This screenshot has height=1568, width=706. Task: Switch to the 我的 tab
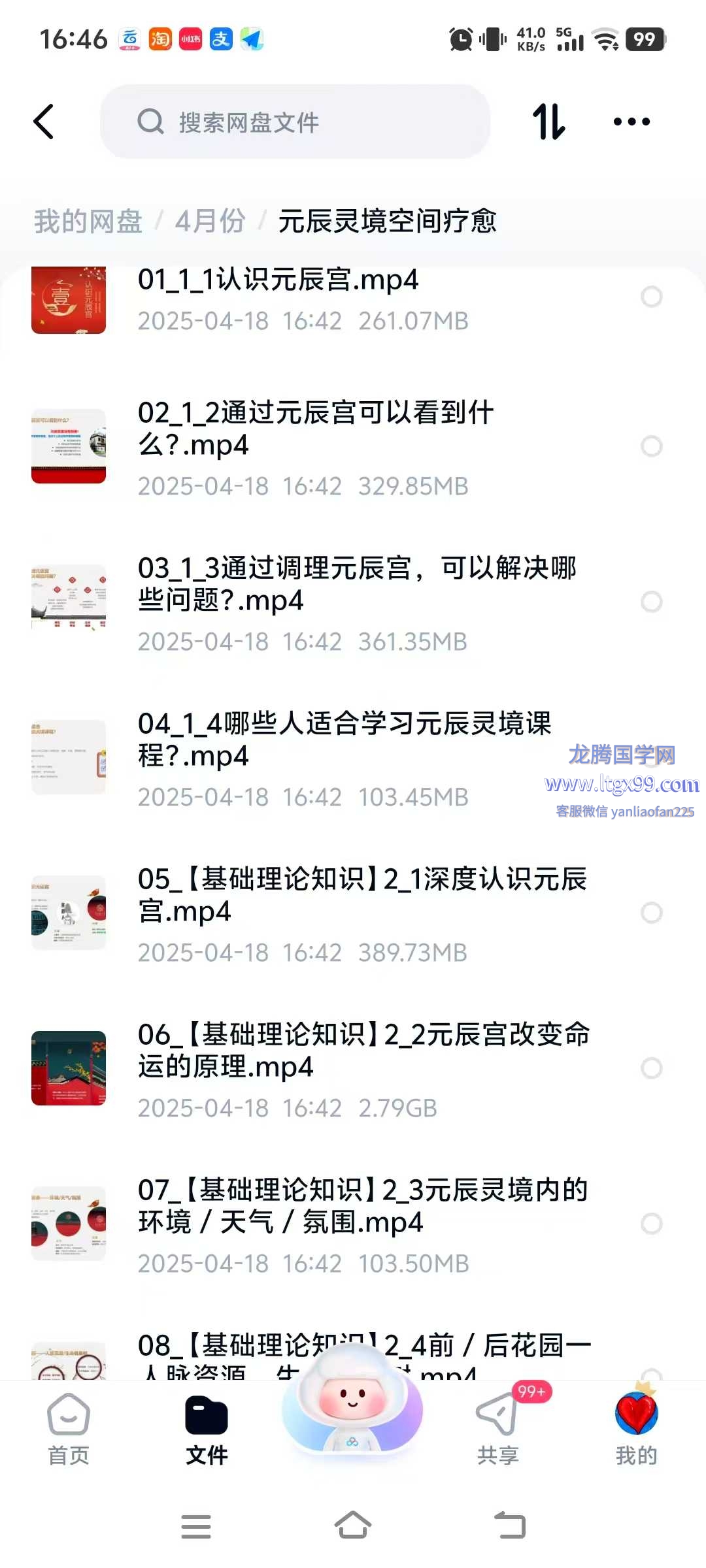pyautogui.click(x=636, y=1429)
